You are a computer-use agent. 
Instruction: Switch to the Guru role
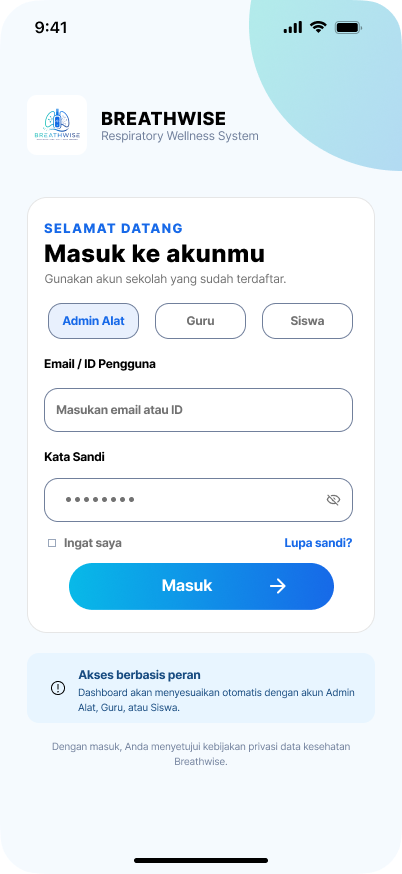pyautogui.click(x=200, y=321)
